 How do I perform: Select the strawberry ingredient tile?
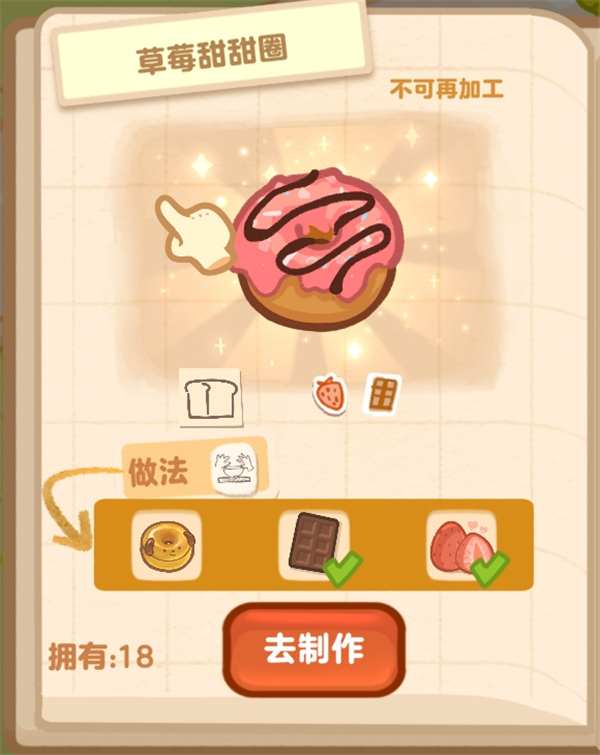coord(461,545)
